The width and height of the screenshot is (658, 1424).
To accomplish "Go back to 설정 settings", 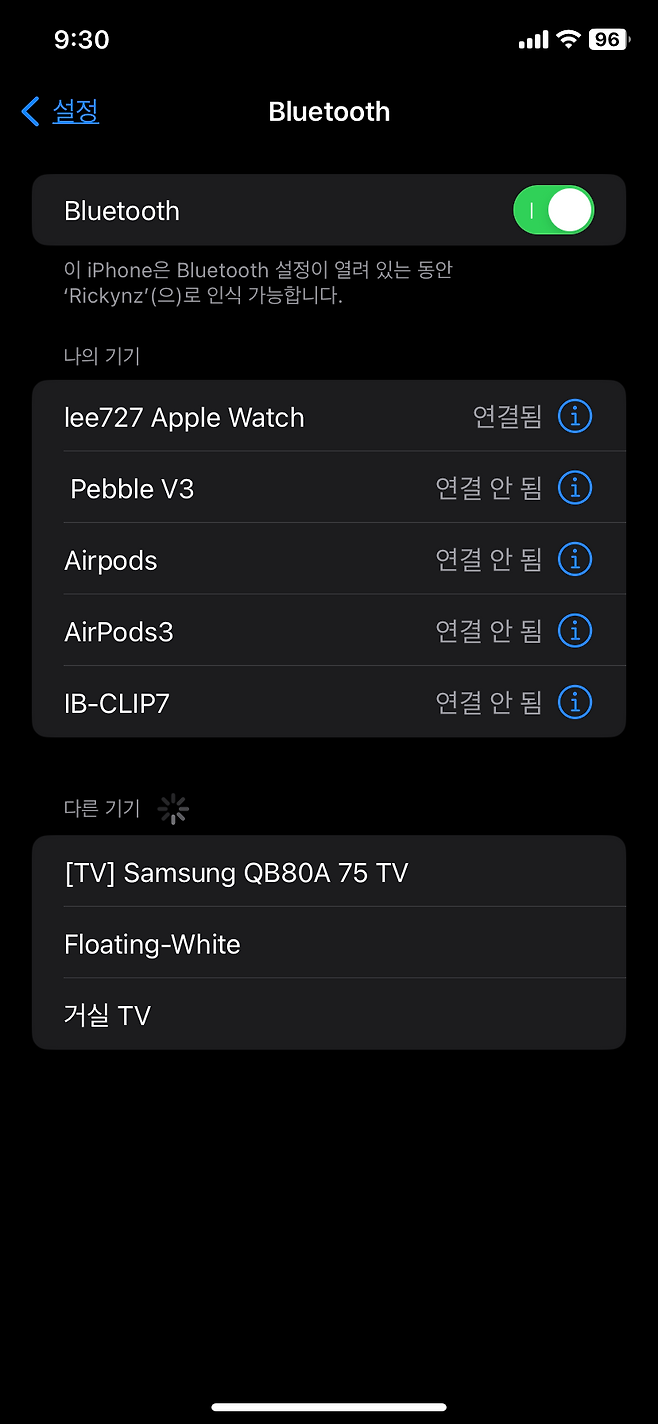I will coord(60,111).
